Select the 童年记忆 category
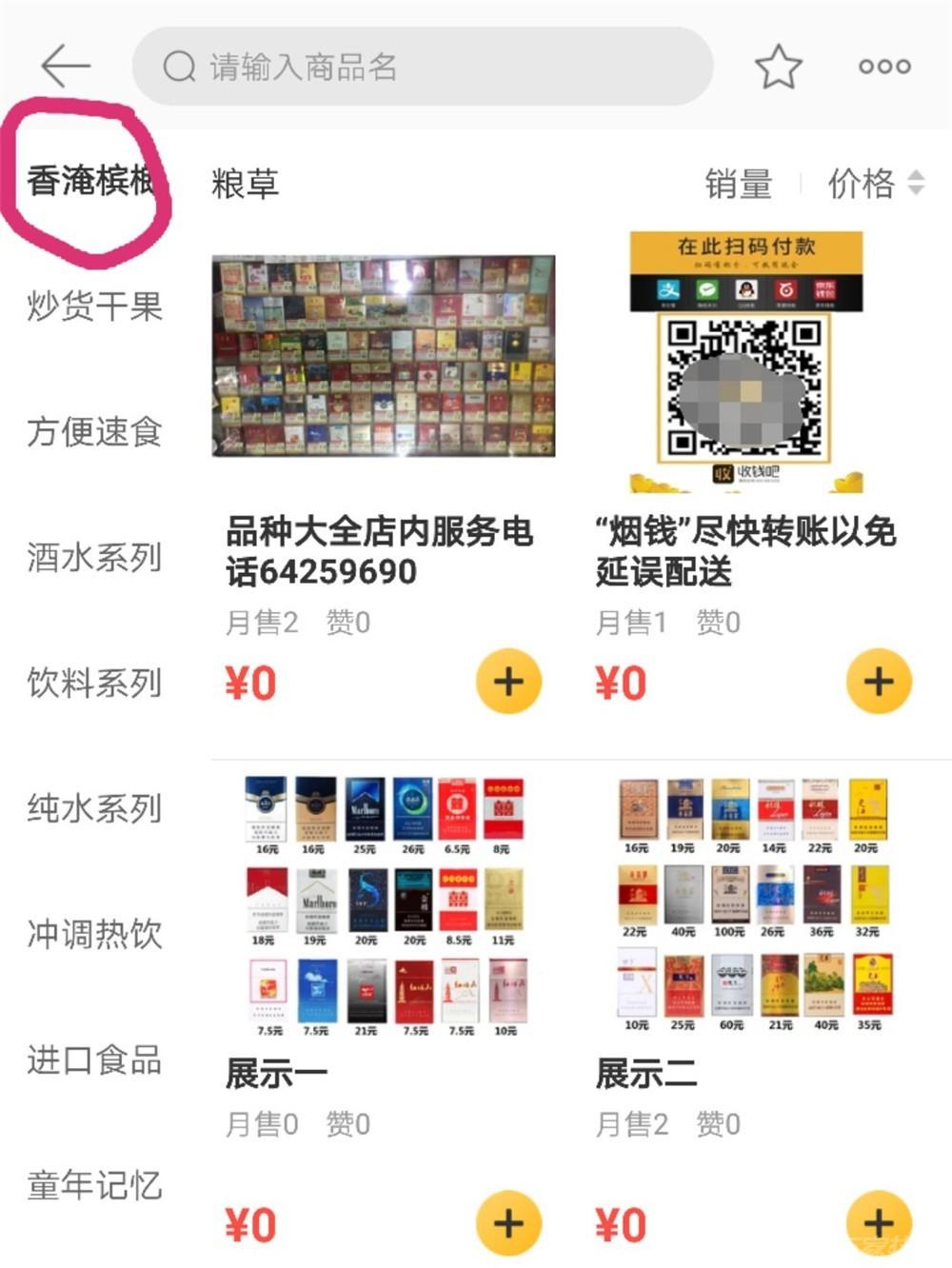Viewport: 952px width, 1268px height. pos(94,1186)
